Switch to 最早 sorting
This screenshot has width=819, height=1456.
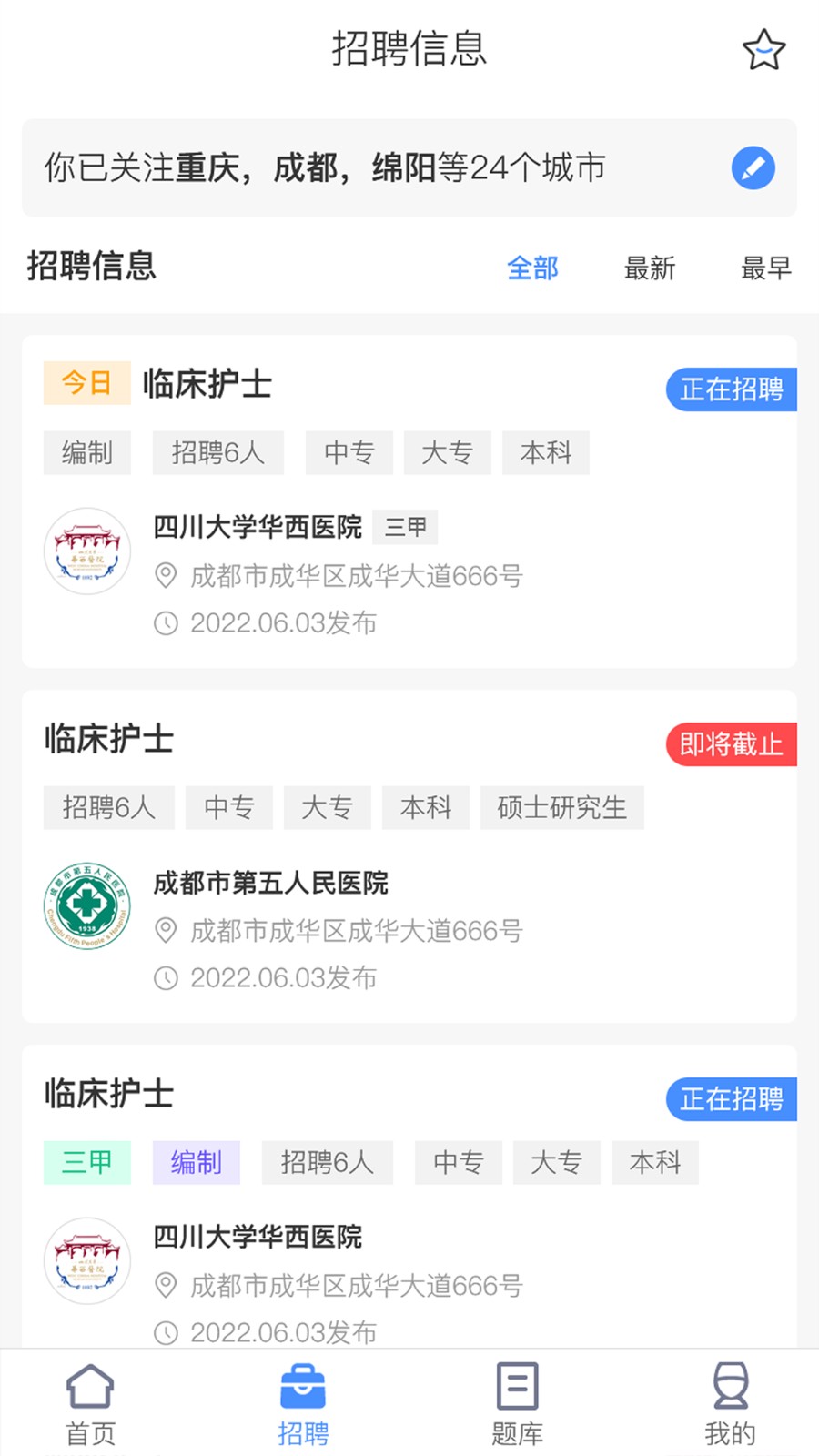click(x=765, y=268)
